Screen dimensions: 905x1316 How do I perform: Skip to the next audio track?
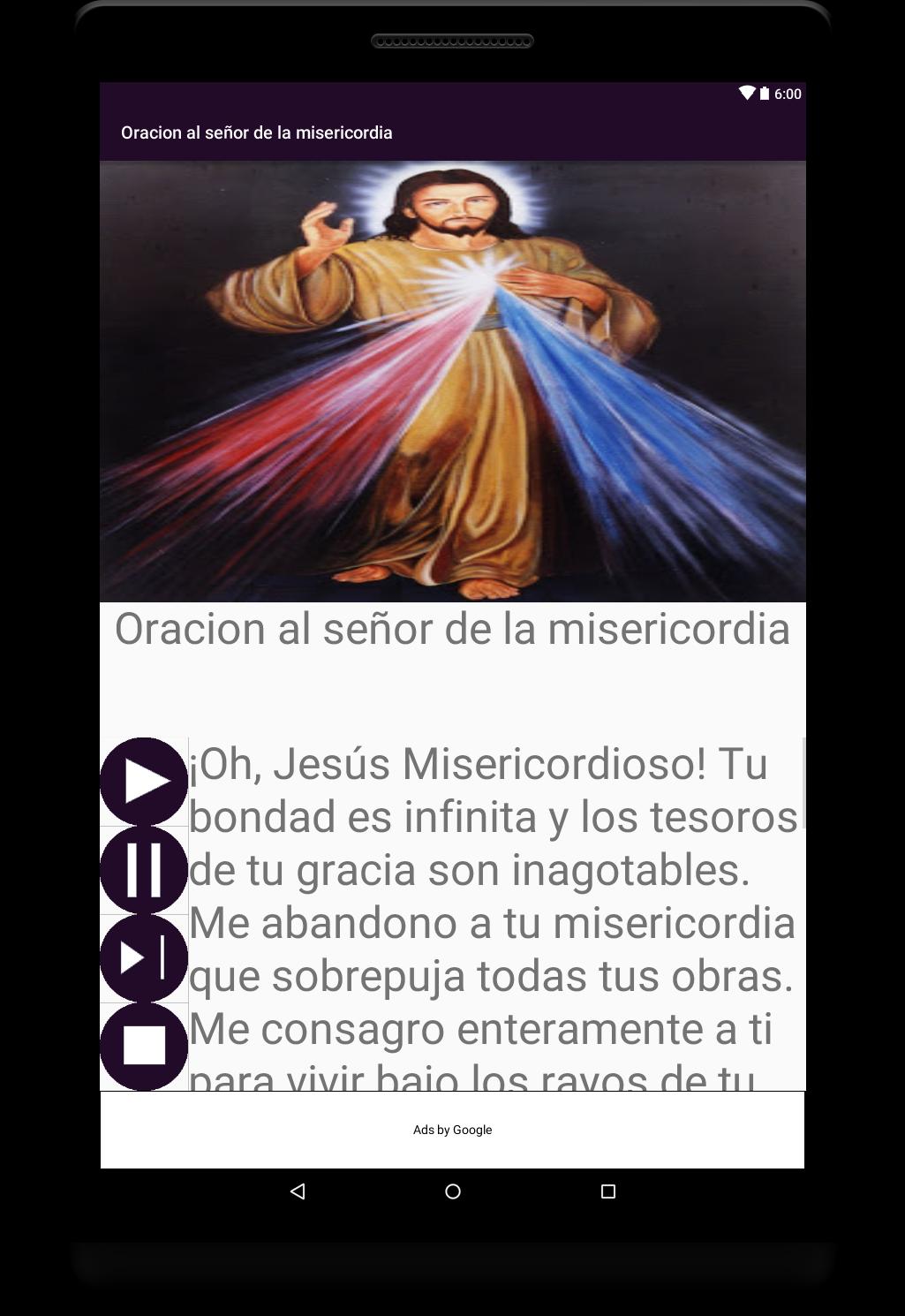(x=144, y=958)
